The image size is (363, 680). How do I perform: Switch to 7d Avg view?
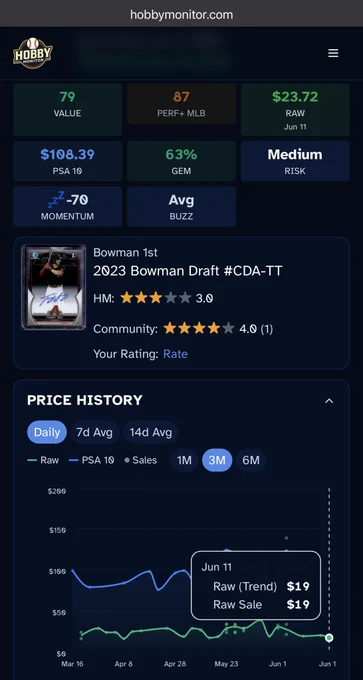pos(94,432)
